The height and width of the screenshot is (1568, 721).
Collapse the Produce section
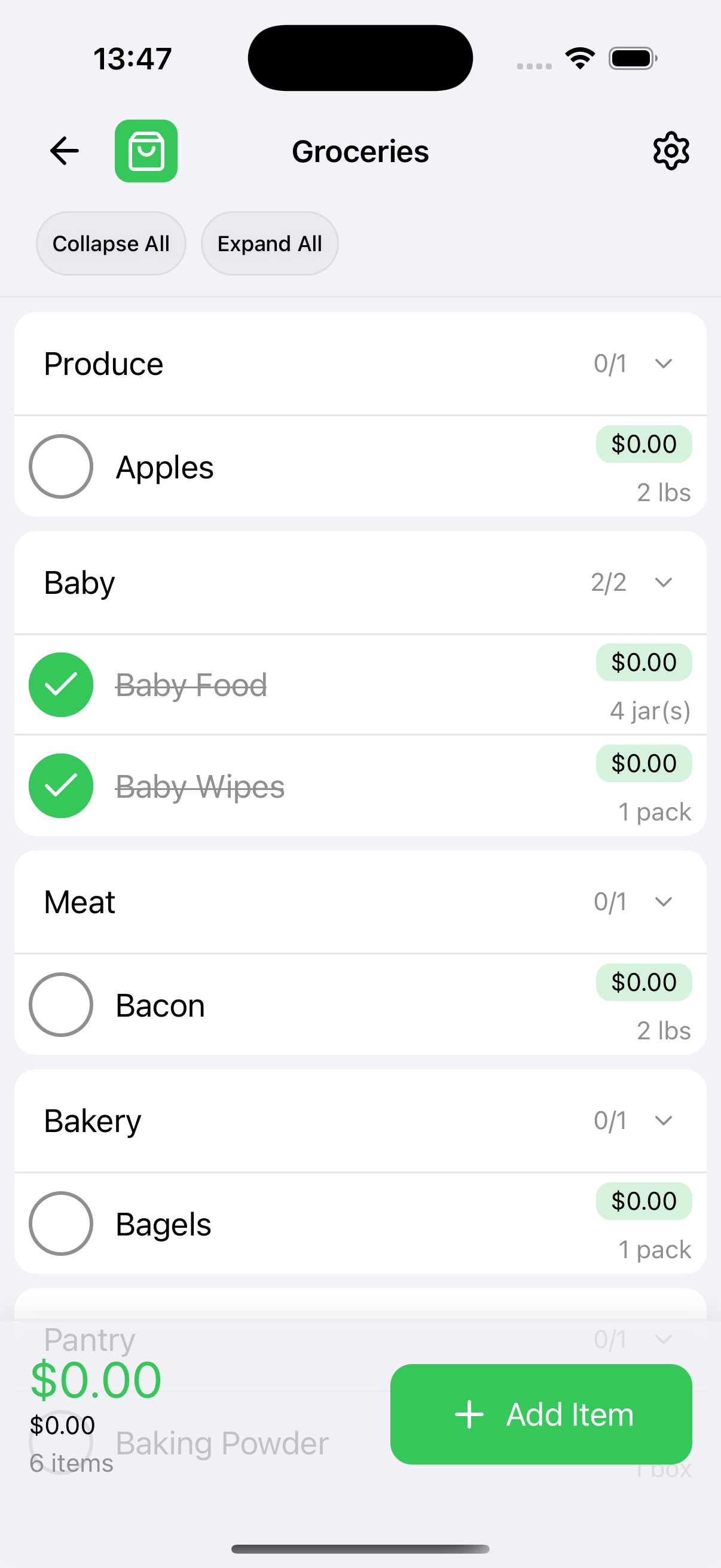point(664,363)
